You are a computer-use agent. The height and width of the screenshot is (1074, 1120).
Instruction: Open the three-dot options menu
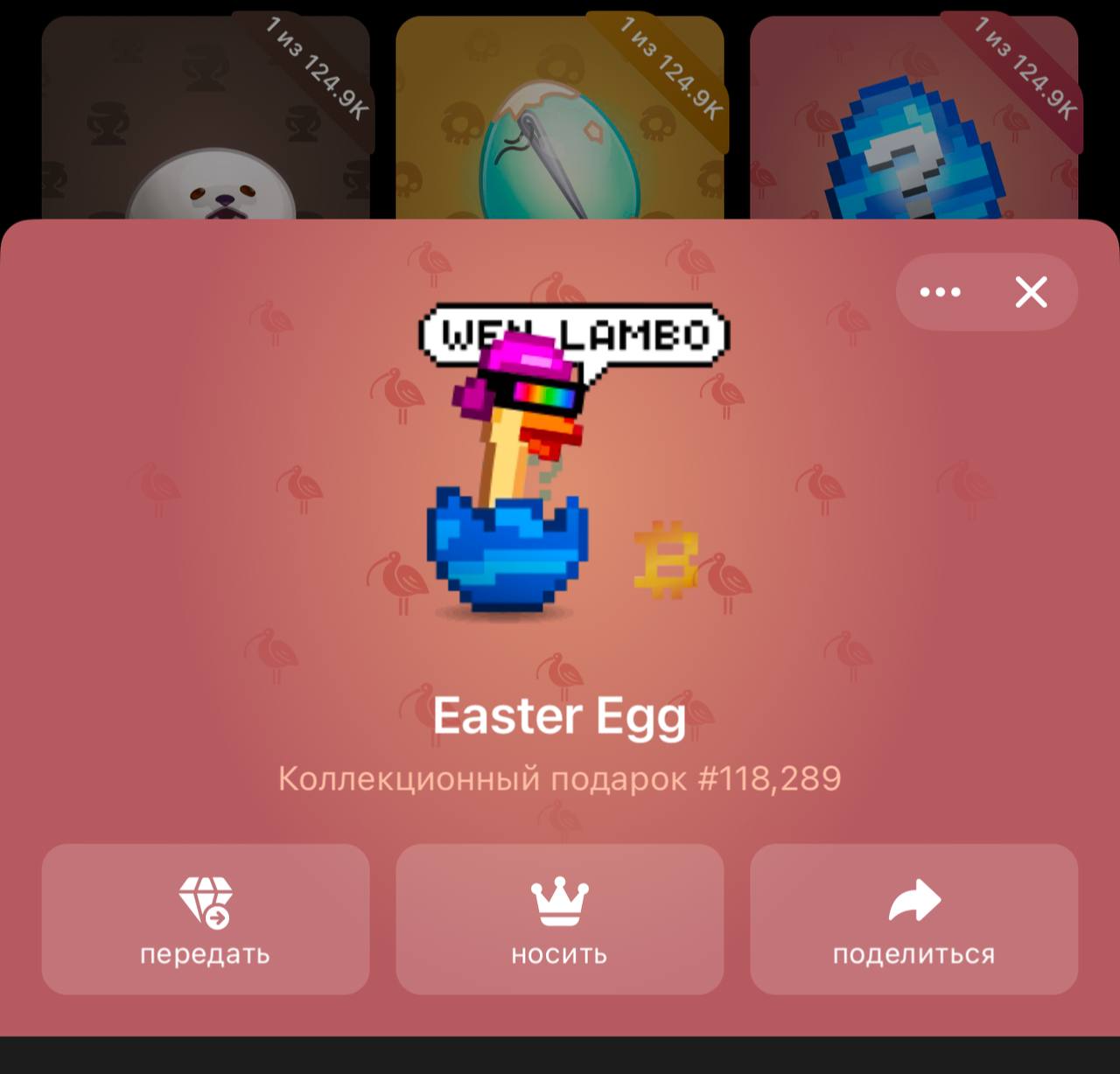[x=940, y=292]
